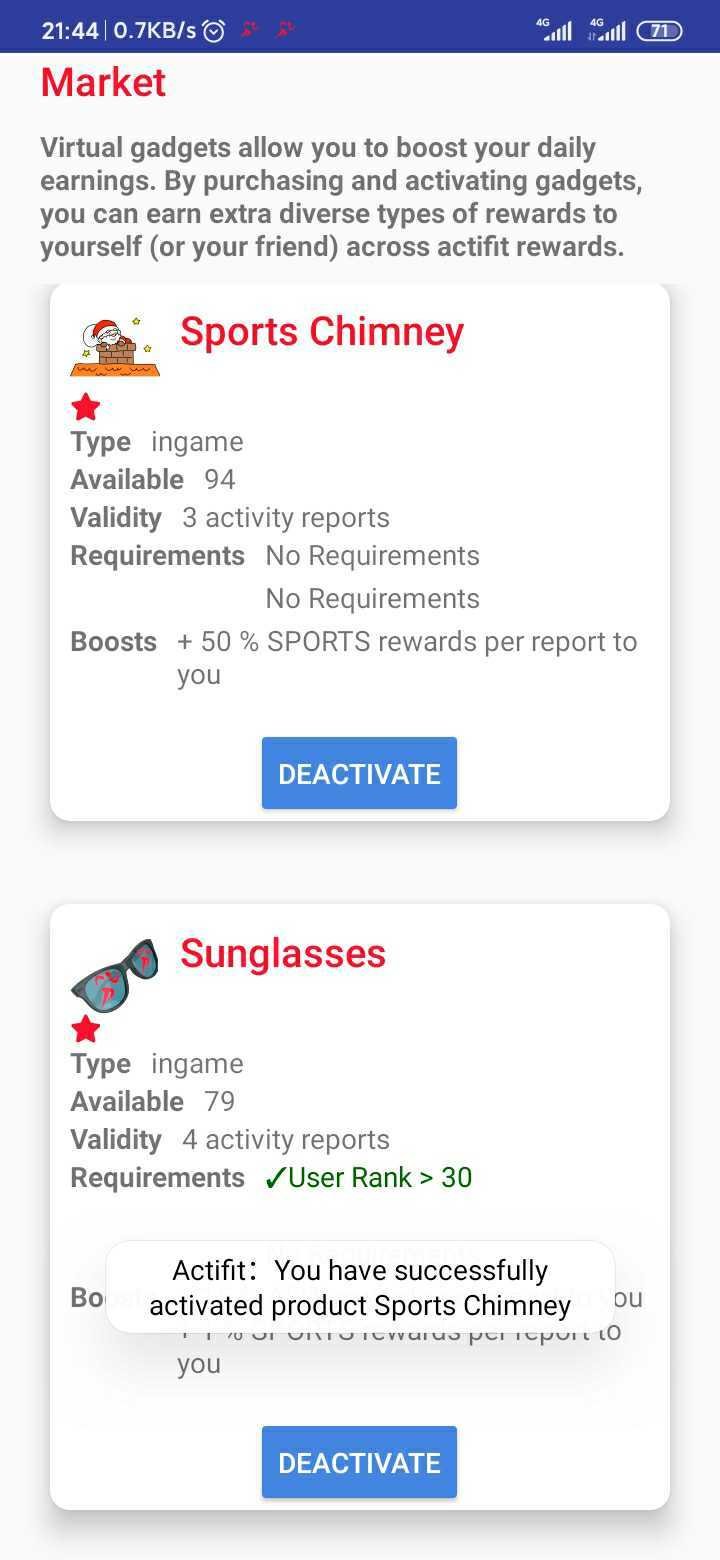This screenshot has height=1560, width=720.
Task: Deactivate the Sports Chimney gadget
Action: (x=359, y=773)
